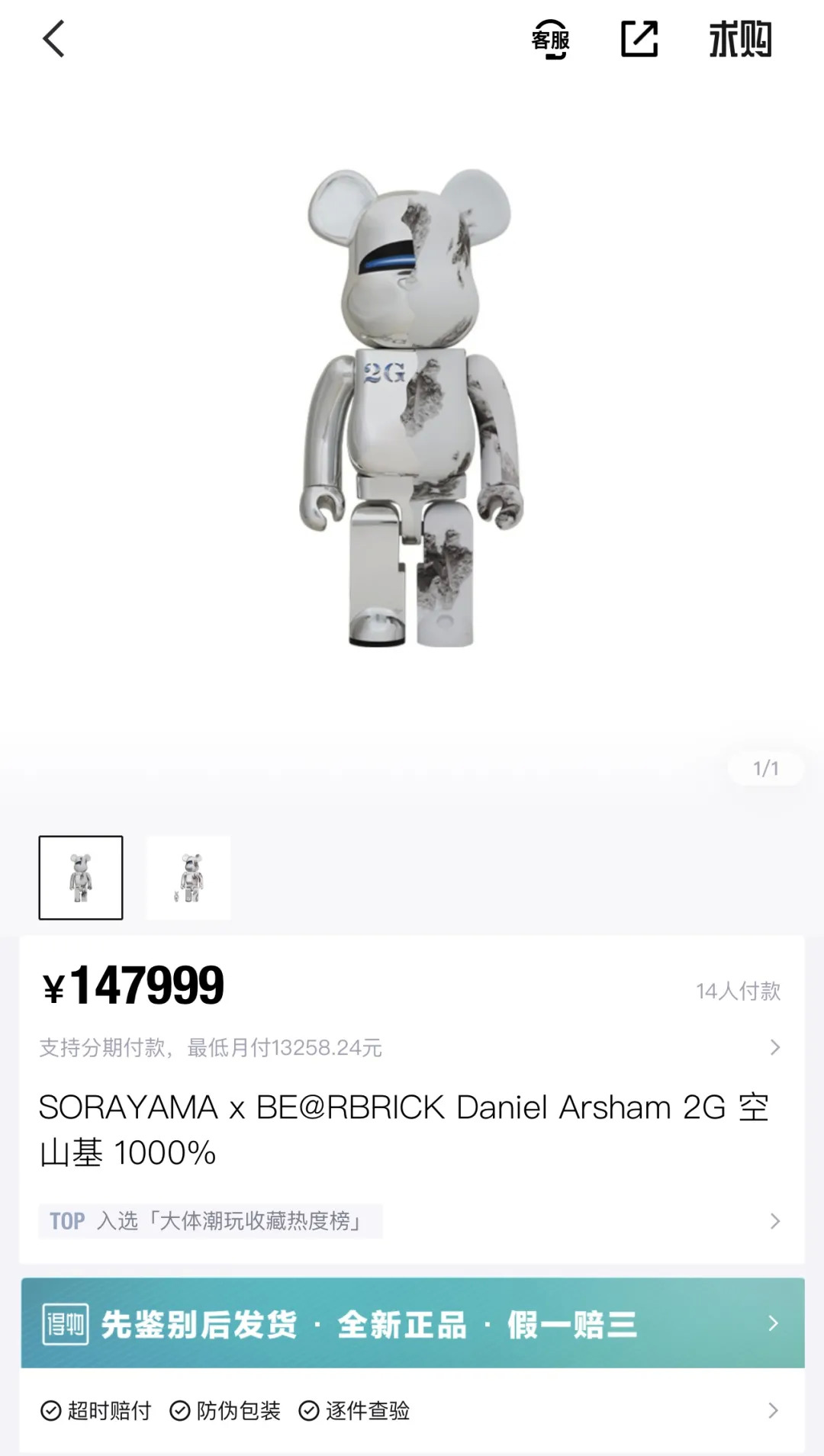824x1456 pixels.
Task: Open customer service (客服)
Action: click(550, 40)
